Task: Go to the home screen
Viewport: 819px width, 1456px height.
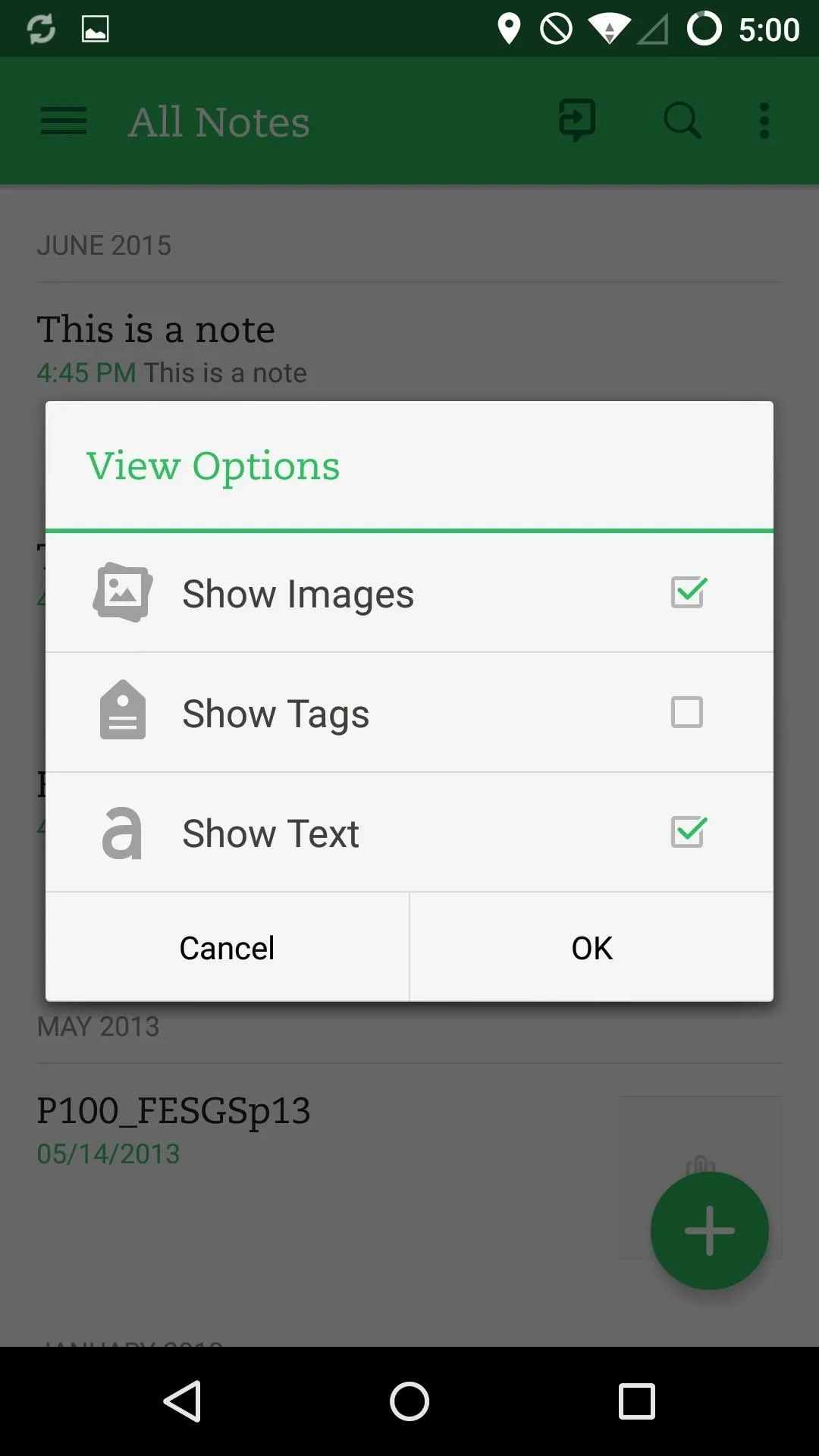Action: (409, 1401)
